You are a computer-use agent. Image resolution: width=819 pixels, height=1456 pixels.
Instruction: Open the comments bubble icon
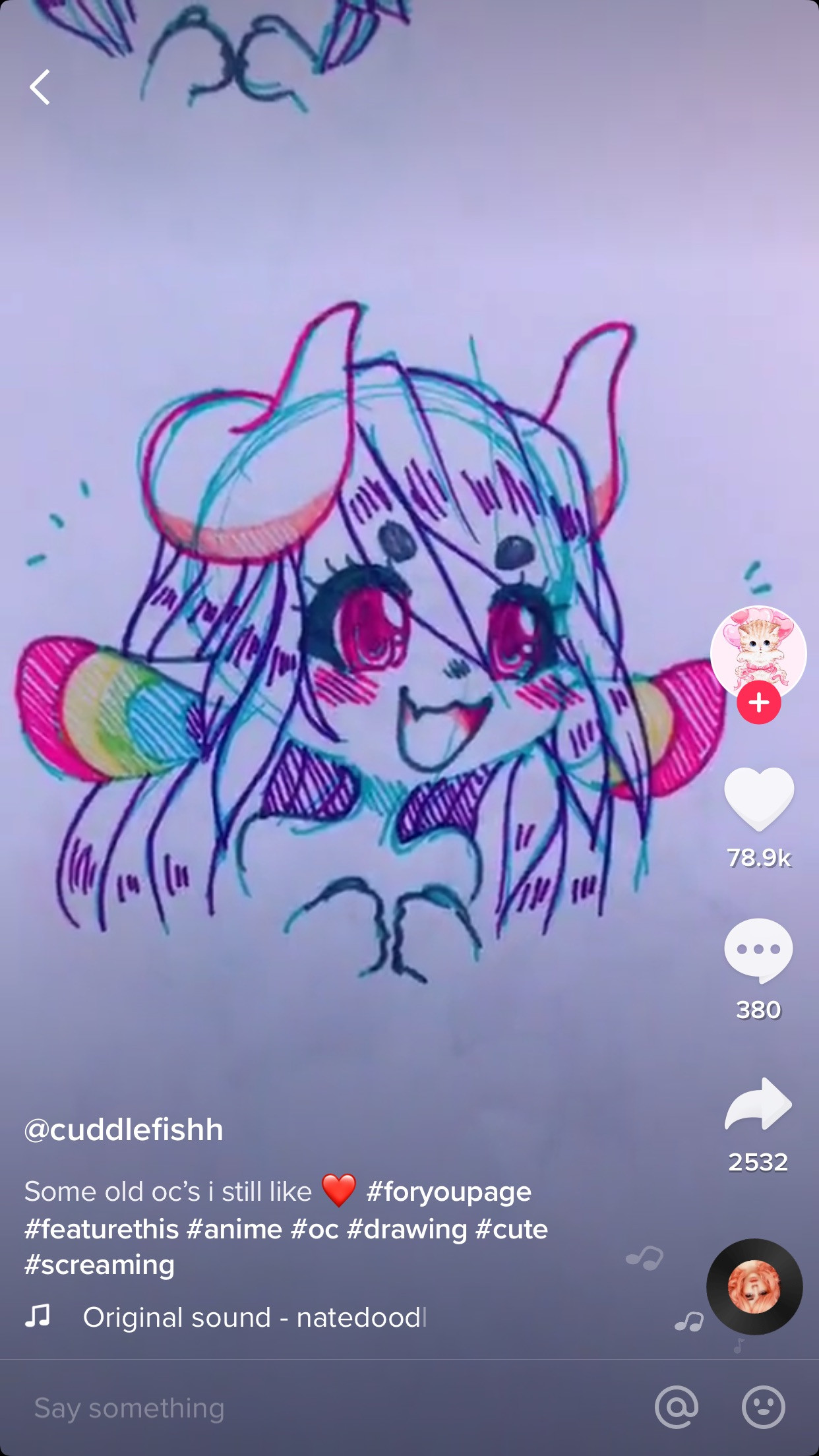[x=758, y=950]
